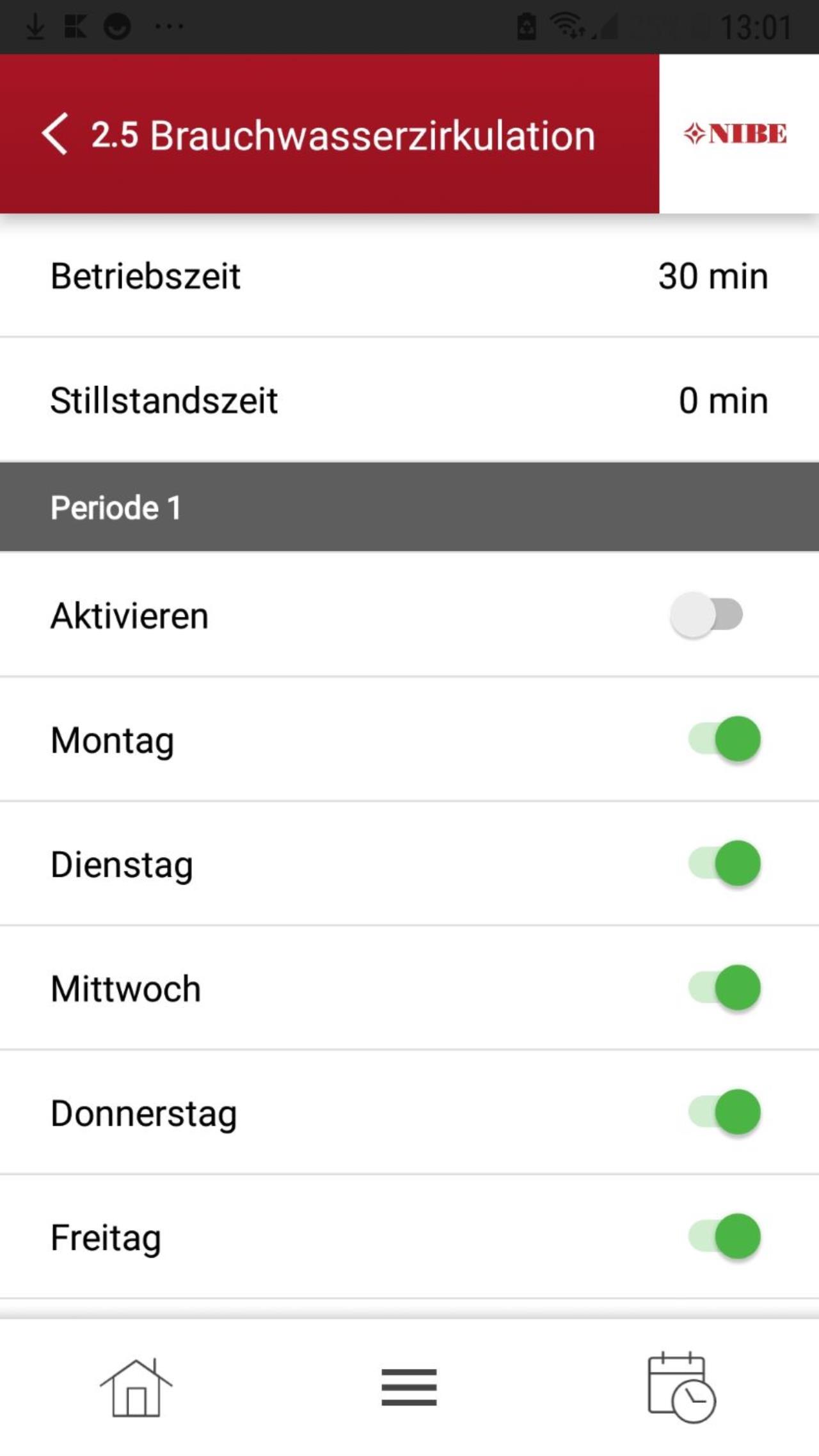This screenshot has height=1456, width=819.
Task: Open the hamburger menu tab
Action: tap(409, 1388)
